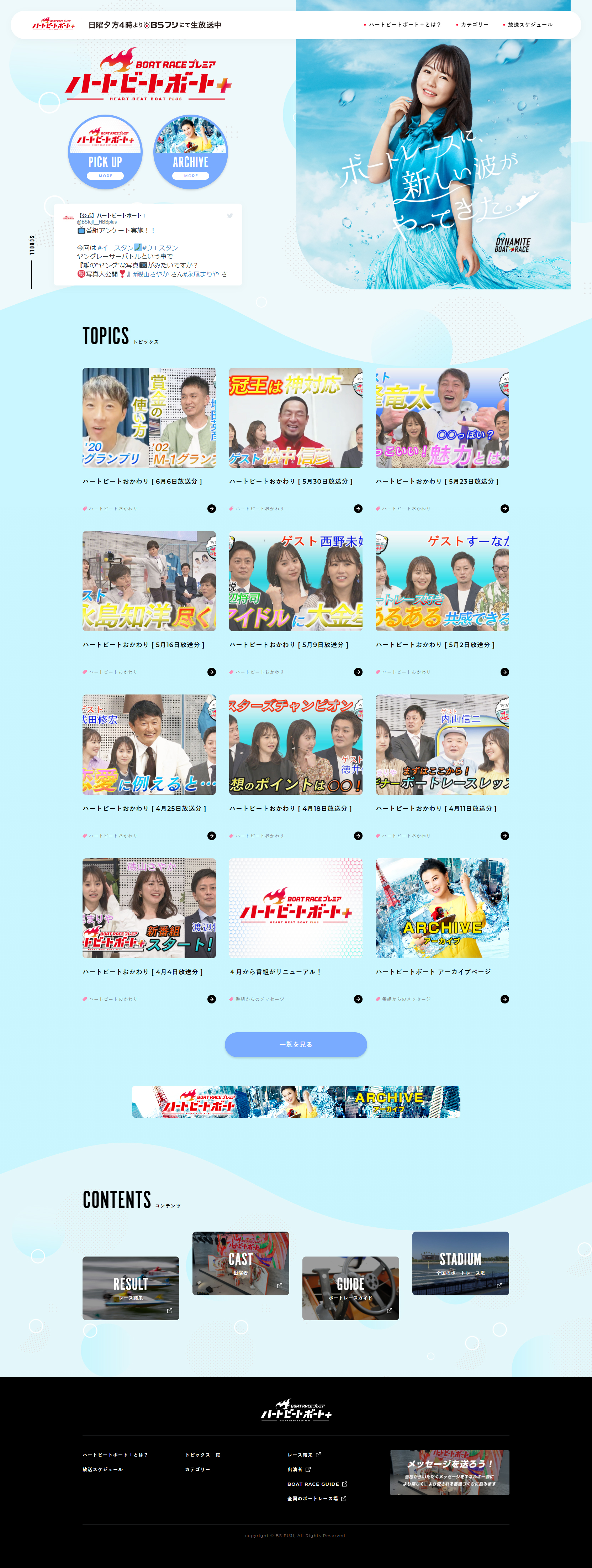The image size is (592, 1568).
Task: Open the wide ARCHIVE banner
Action: tap(296, 1102)
